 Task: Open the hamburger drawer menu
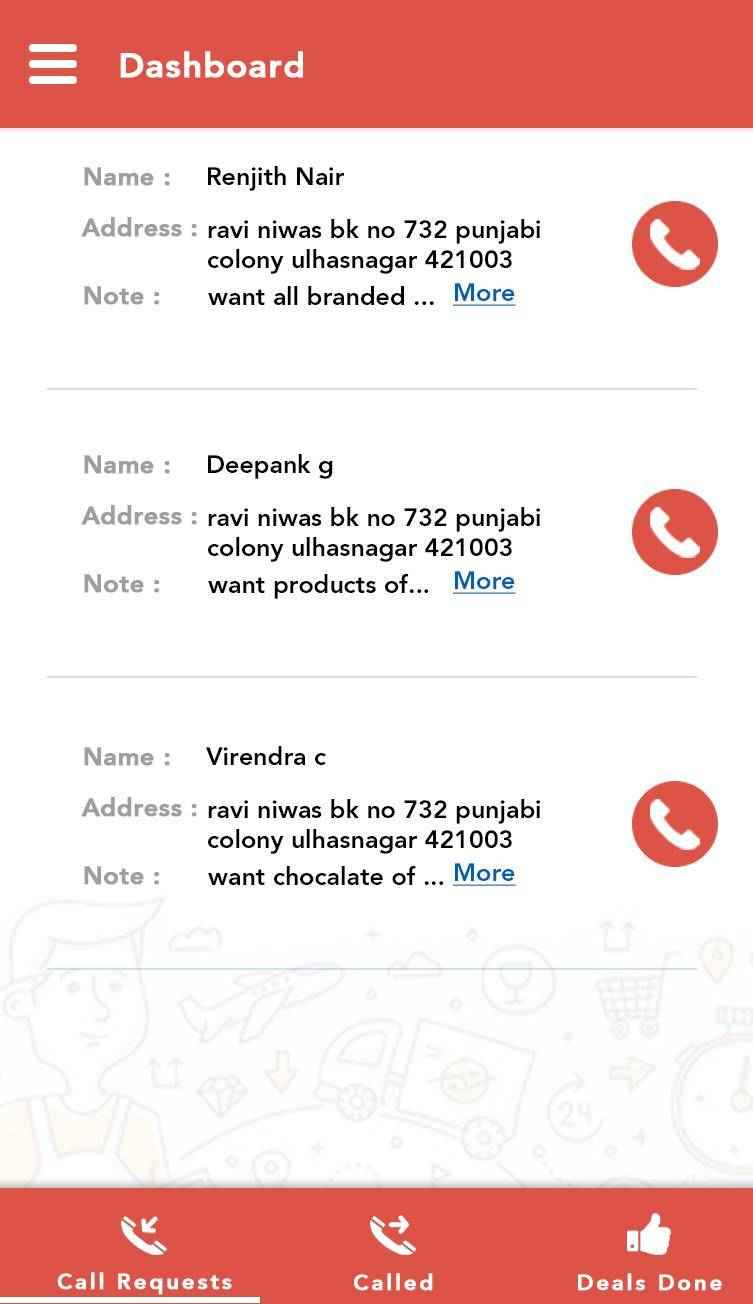click(52, 65)
